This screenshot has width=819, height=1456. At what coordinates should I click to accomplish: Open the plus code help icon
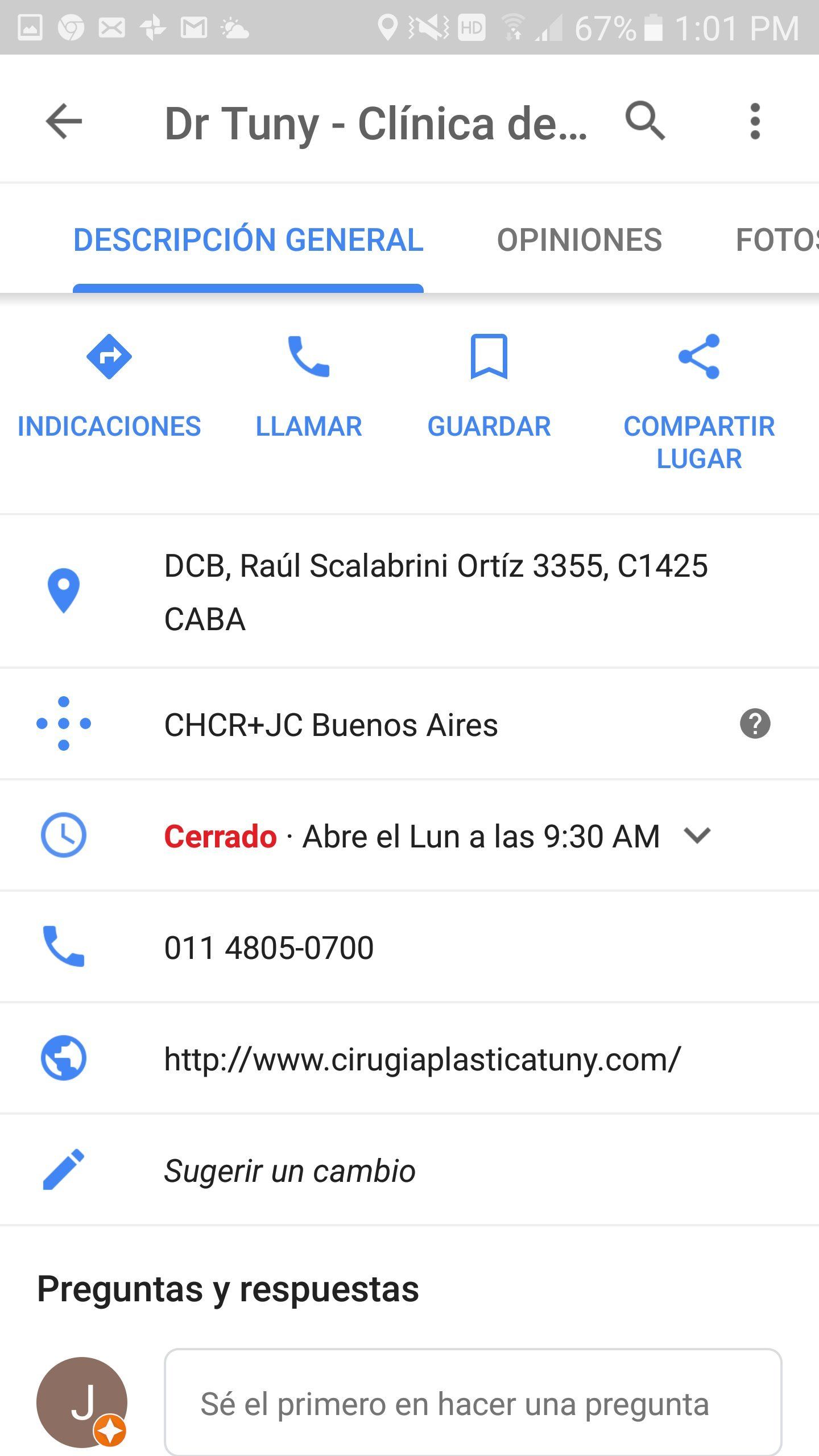pos(755,723)
